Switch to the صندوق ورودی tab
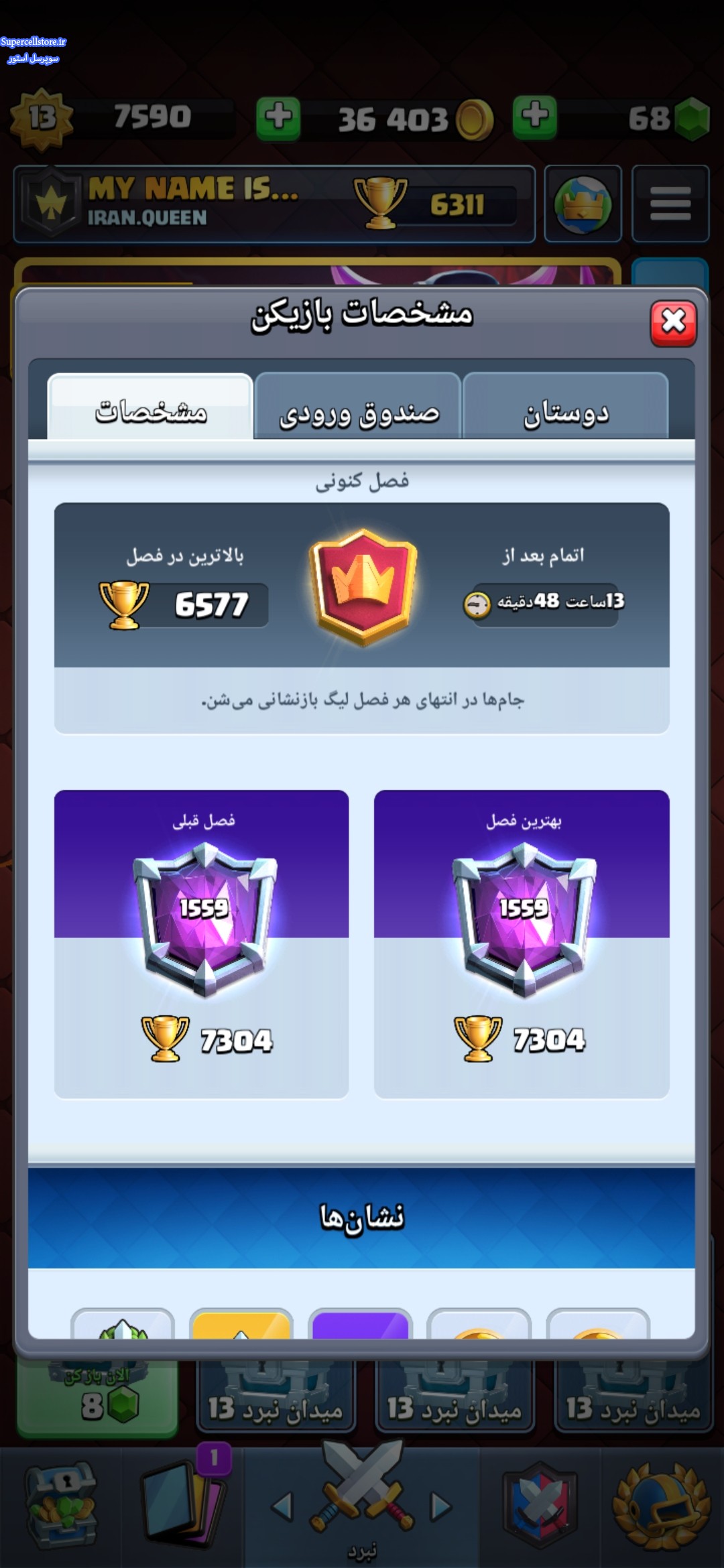Viewport: 724px width, 1568px height. point(357,407)
